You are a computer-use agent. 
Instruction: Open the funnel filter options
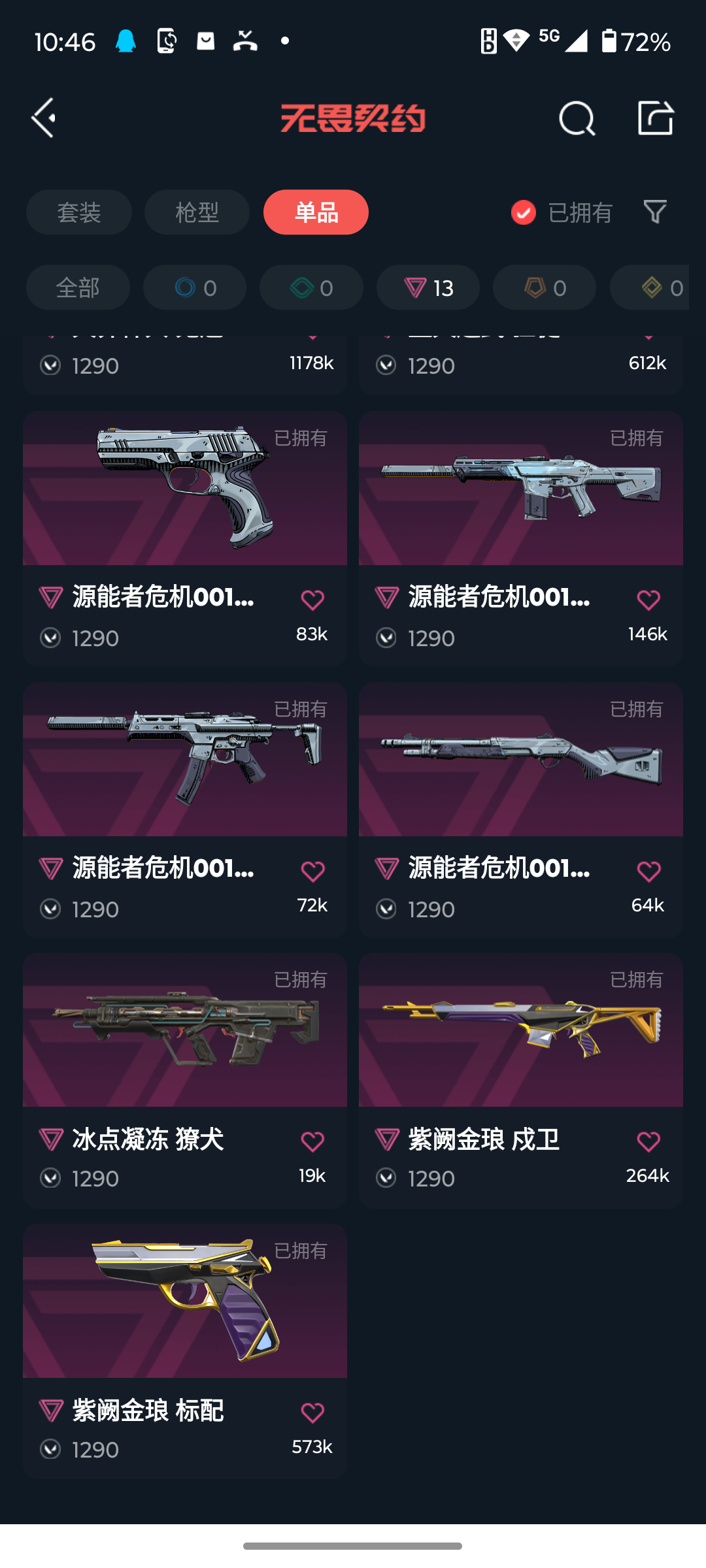coord(655,212)
